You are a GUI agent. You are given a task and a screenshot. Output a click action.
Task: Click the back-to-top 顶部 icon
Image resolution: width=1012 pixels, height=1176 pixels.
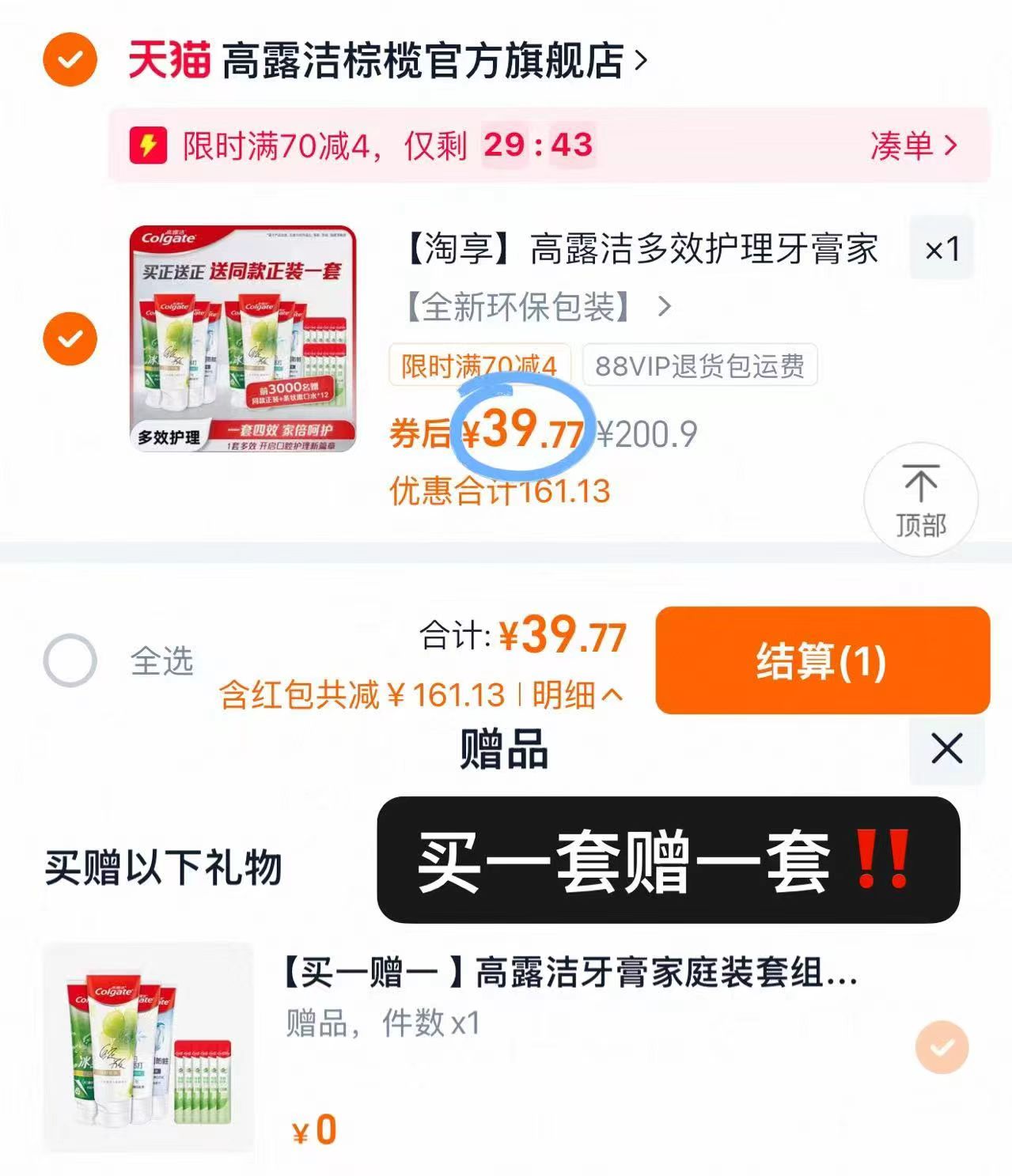pyautogui.click(x=920, y=498)
